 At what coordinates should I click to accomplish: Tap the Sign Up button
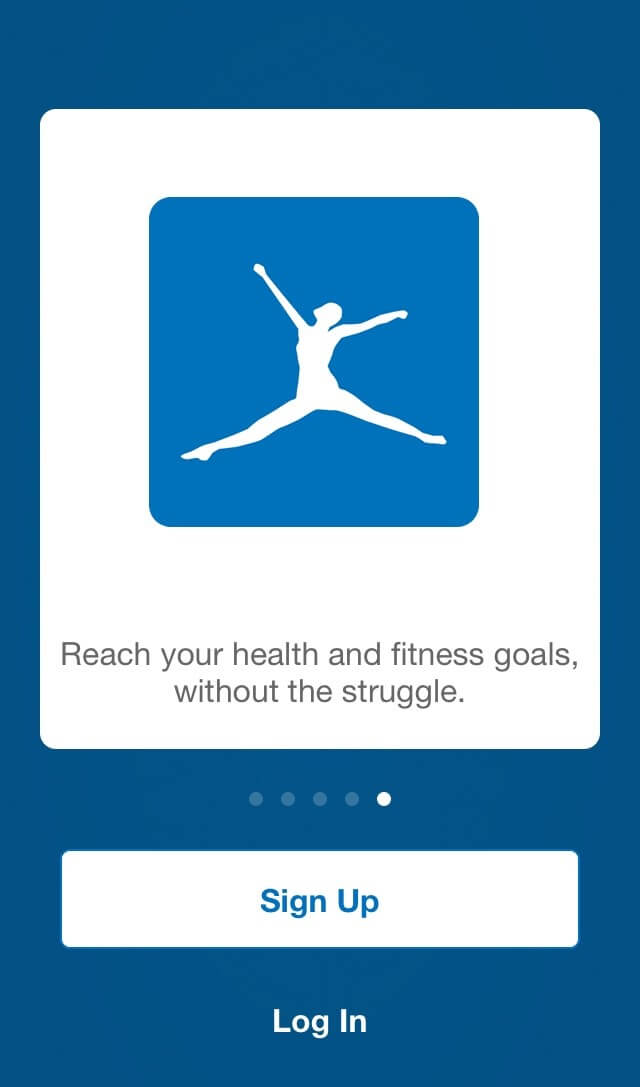pyautogui.click(x=320, y=898)
